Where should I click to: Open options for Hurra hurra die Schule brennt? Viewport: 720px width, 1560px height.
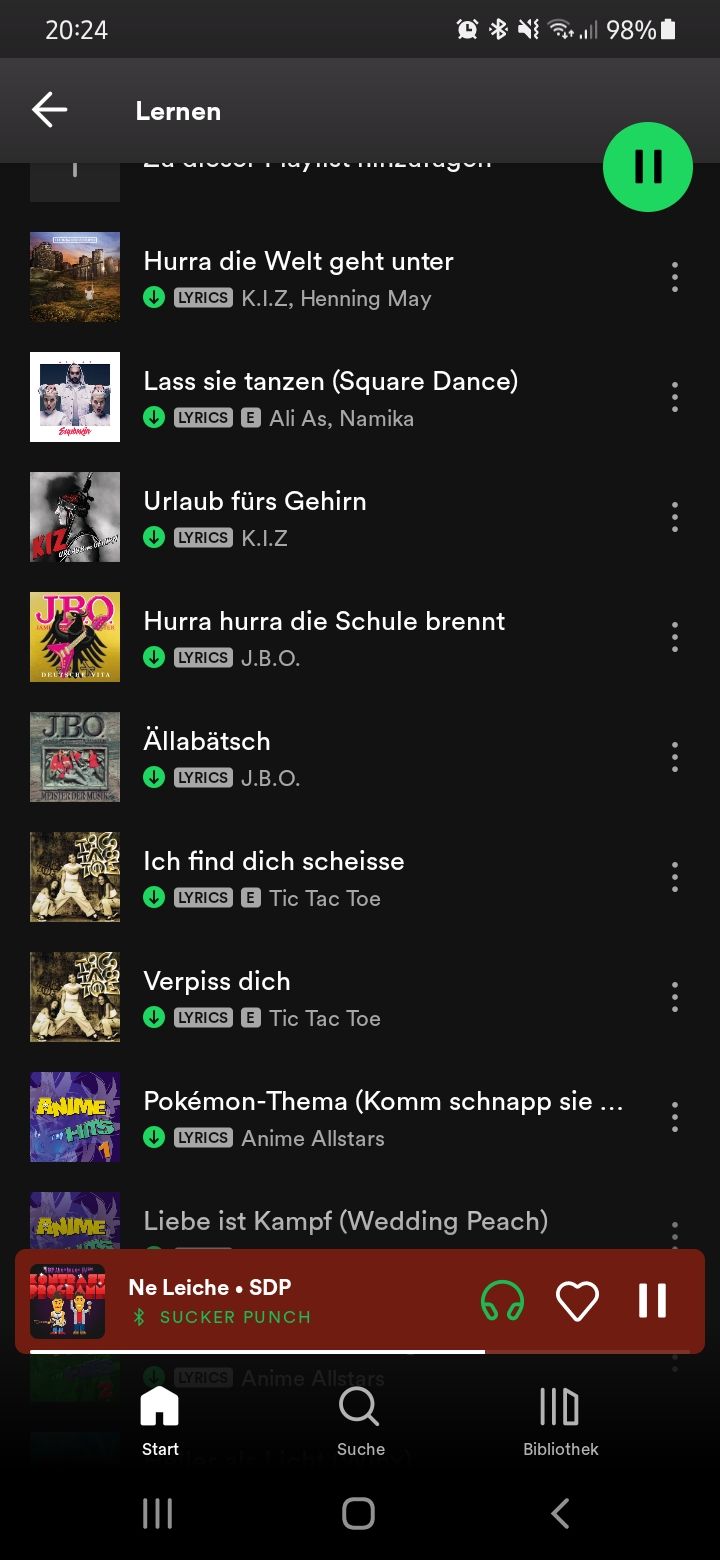[x=675, y=637]
